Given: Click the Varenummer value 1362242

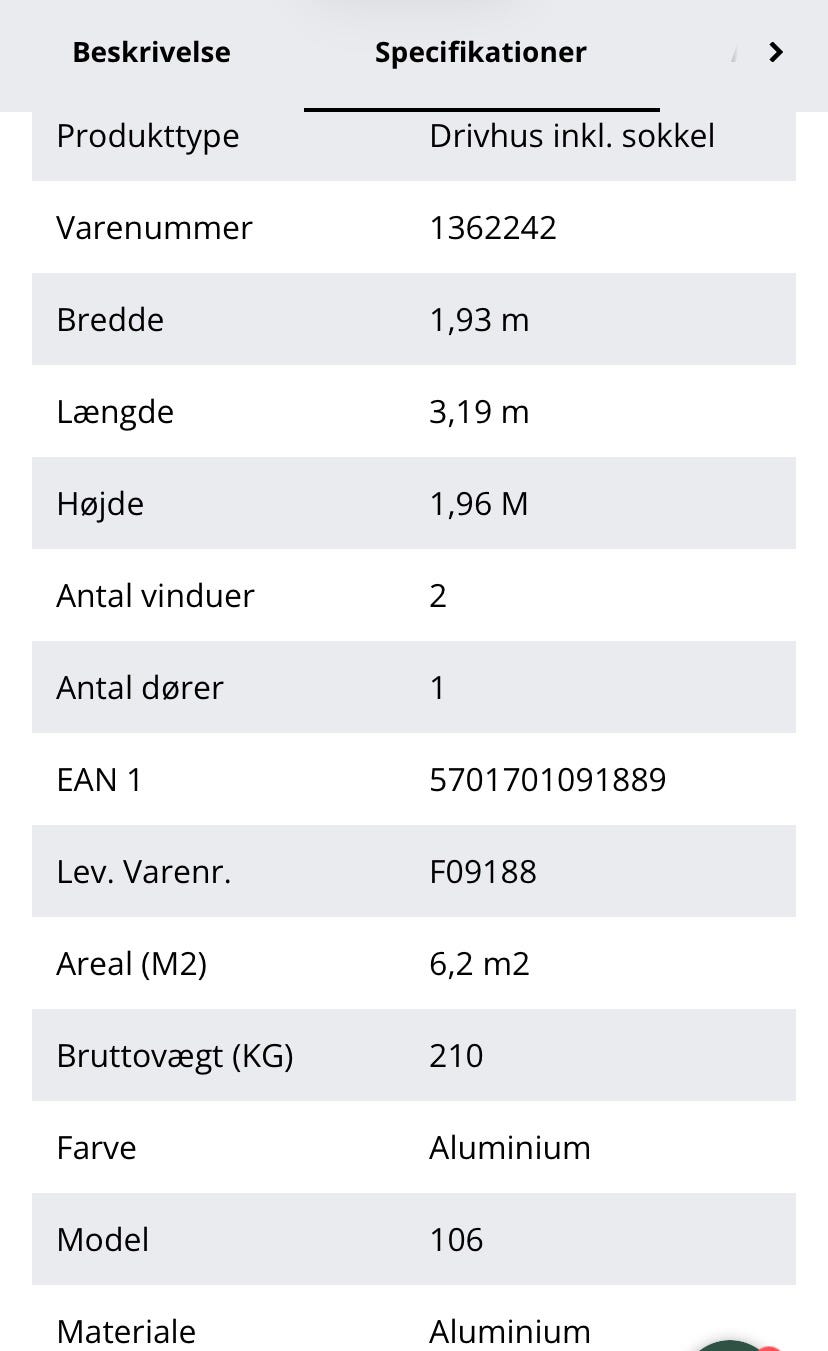Looking at the screenshot, I should 494,227.
